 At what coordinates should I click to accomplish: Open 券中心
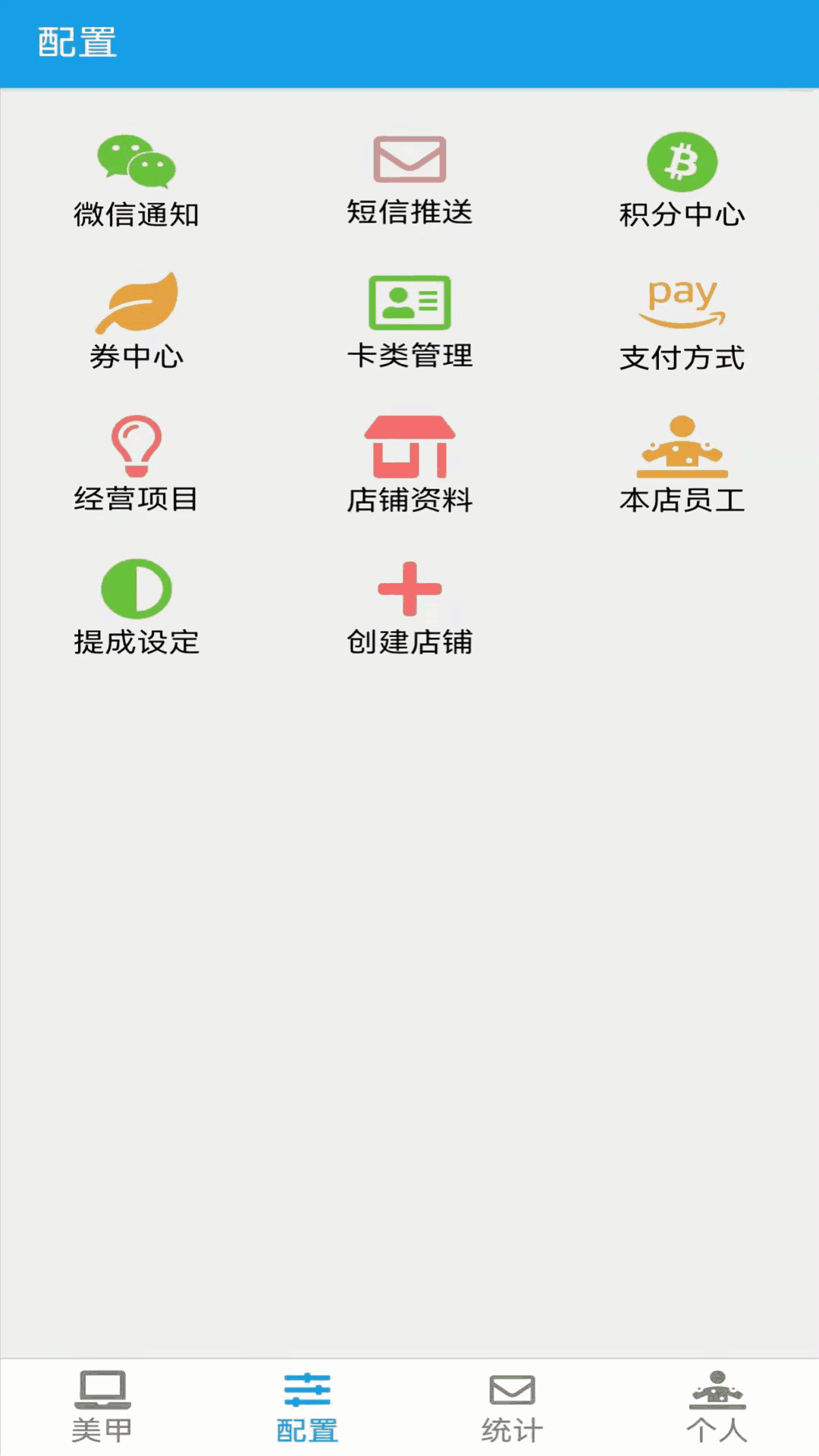136,322
